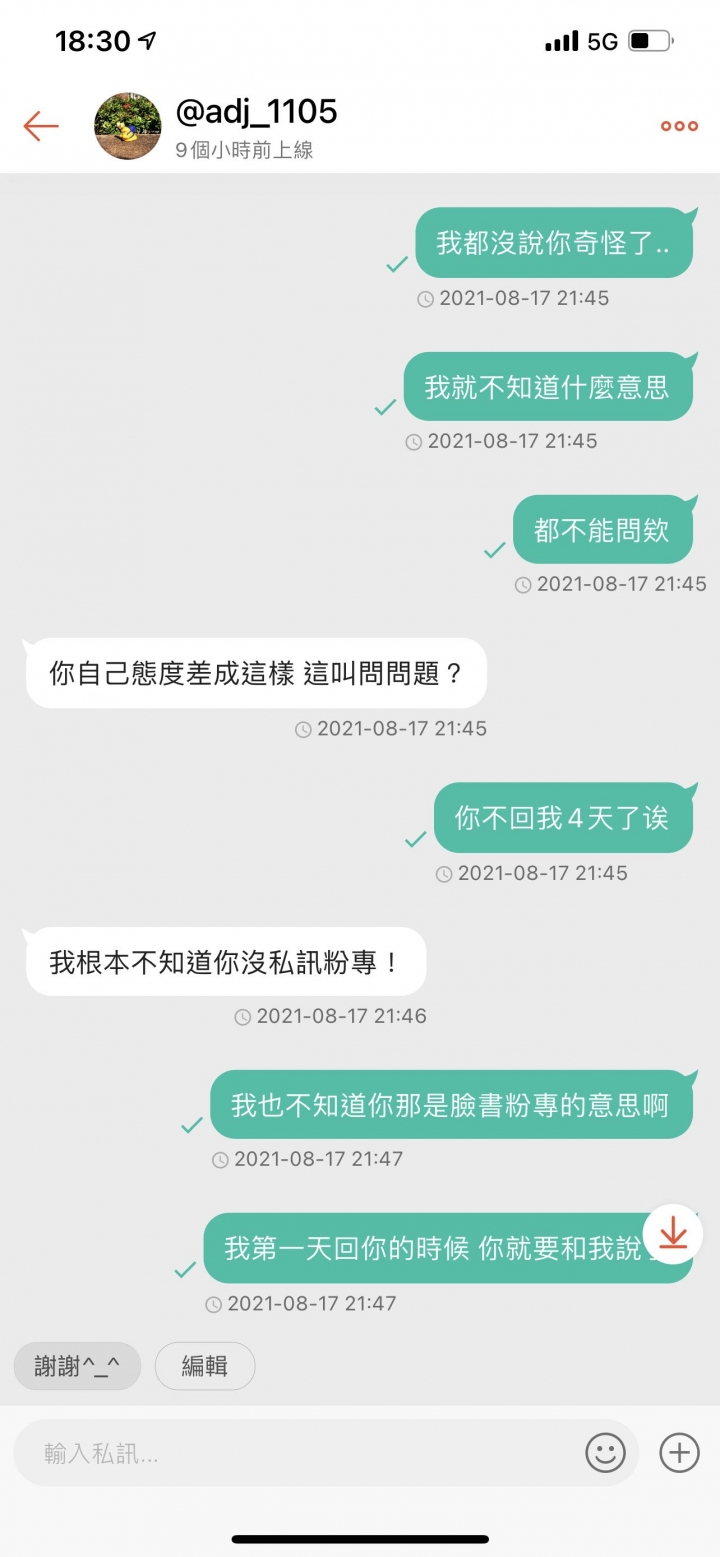Tap the 編輯 button to edit quick replies
720x1557 pixels.
click(205, 1366)
